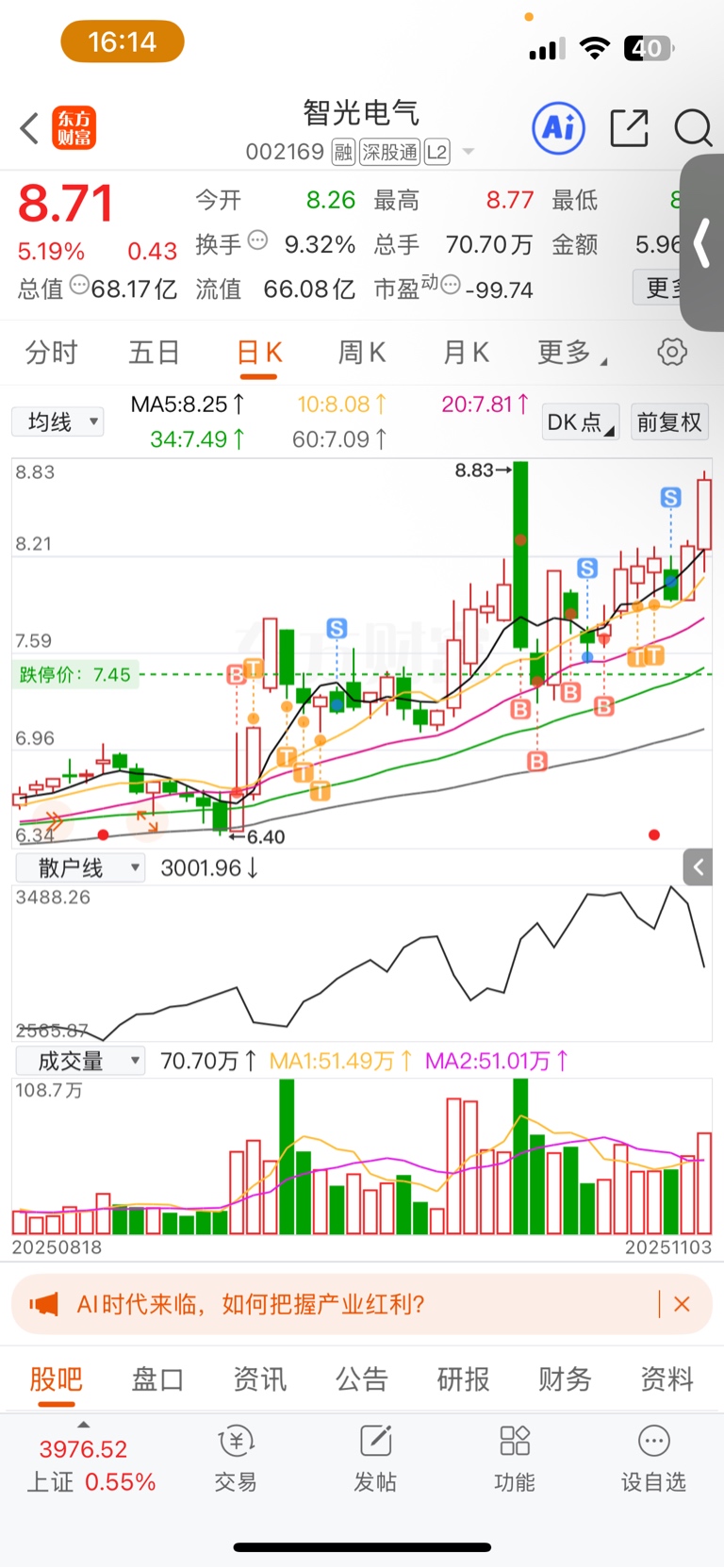Expand the 更多 chart periods menu

point(569,353)
